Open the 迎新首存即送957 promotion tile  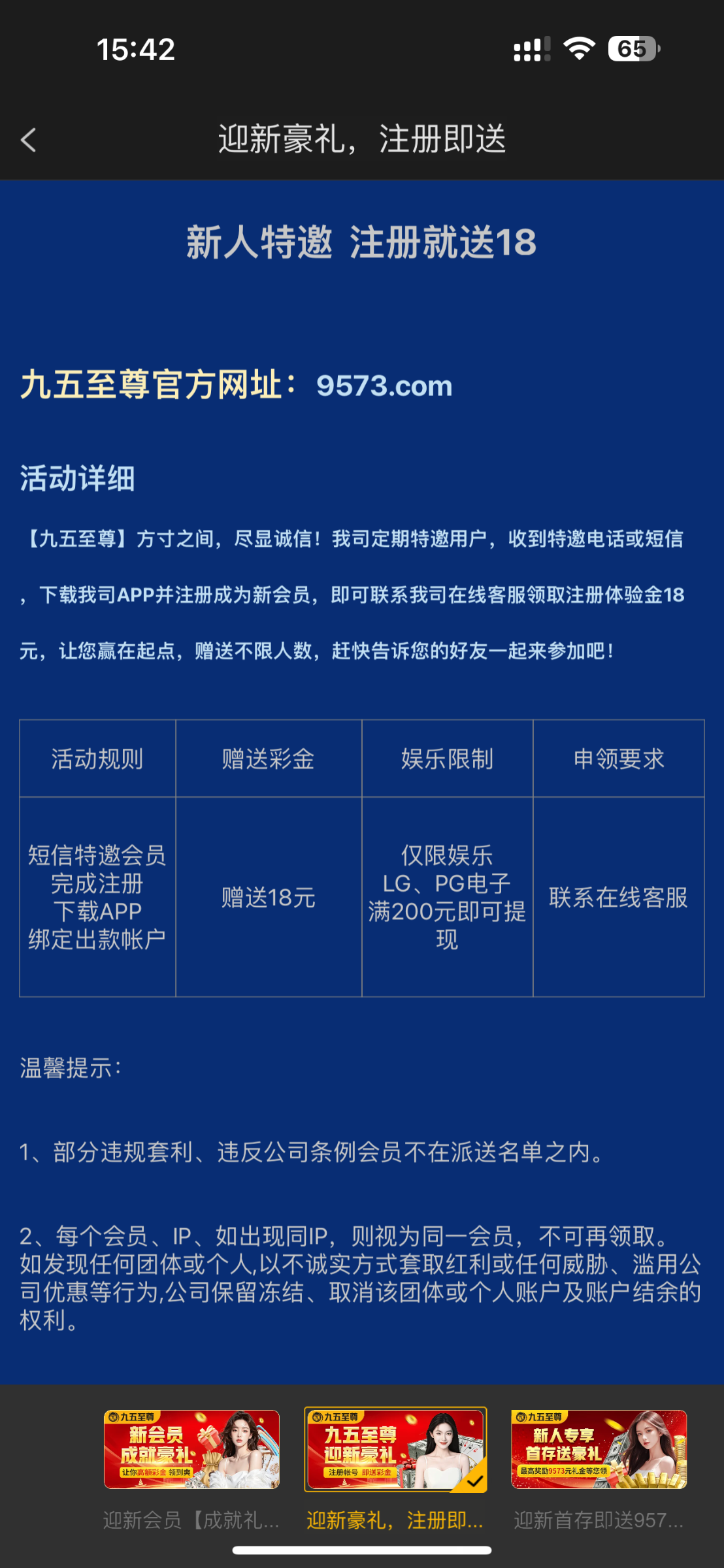599,1449
